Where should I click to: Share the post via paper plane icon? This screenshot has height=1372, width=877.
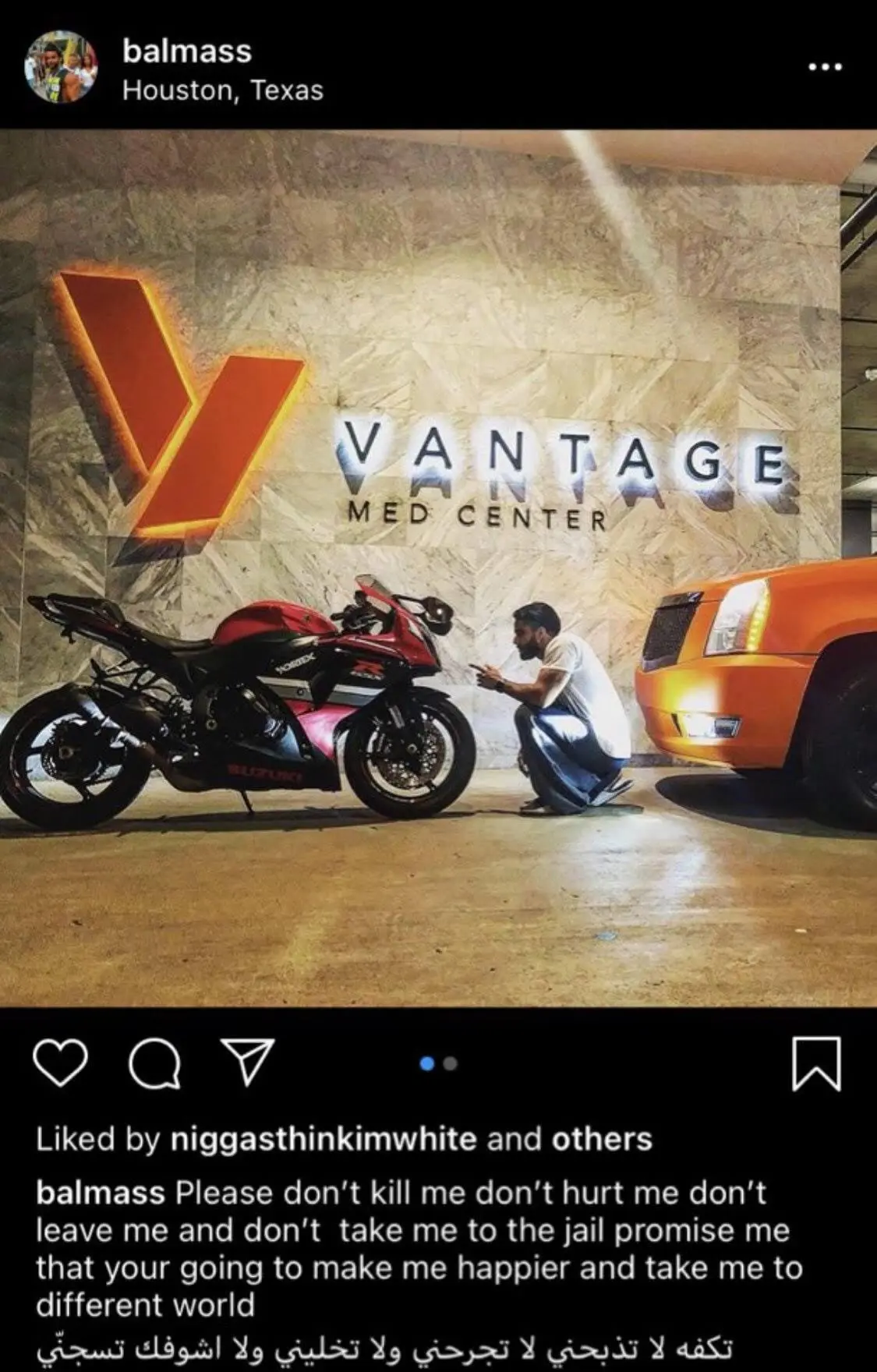pyautogui.click(x=248, y=1062)
